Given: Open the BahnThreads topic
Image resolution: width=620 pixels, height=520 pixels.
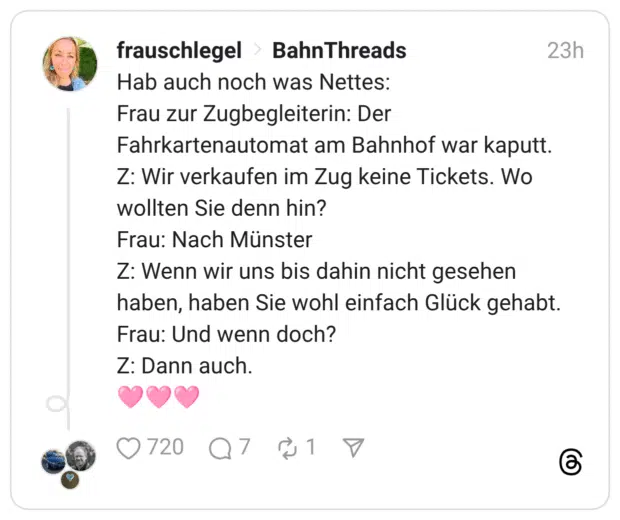Looking at the screenshot, I should coord(339,50).
